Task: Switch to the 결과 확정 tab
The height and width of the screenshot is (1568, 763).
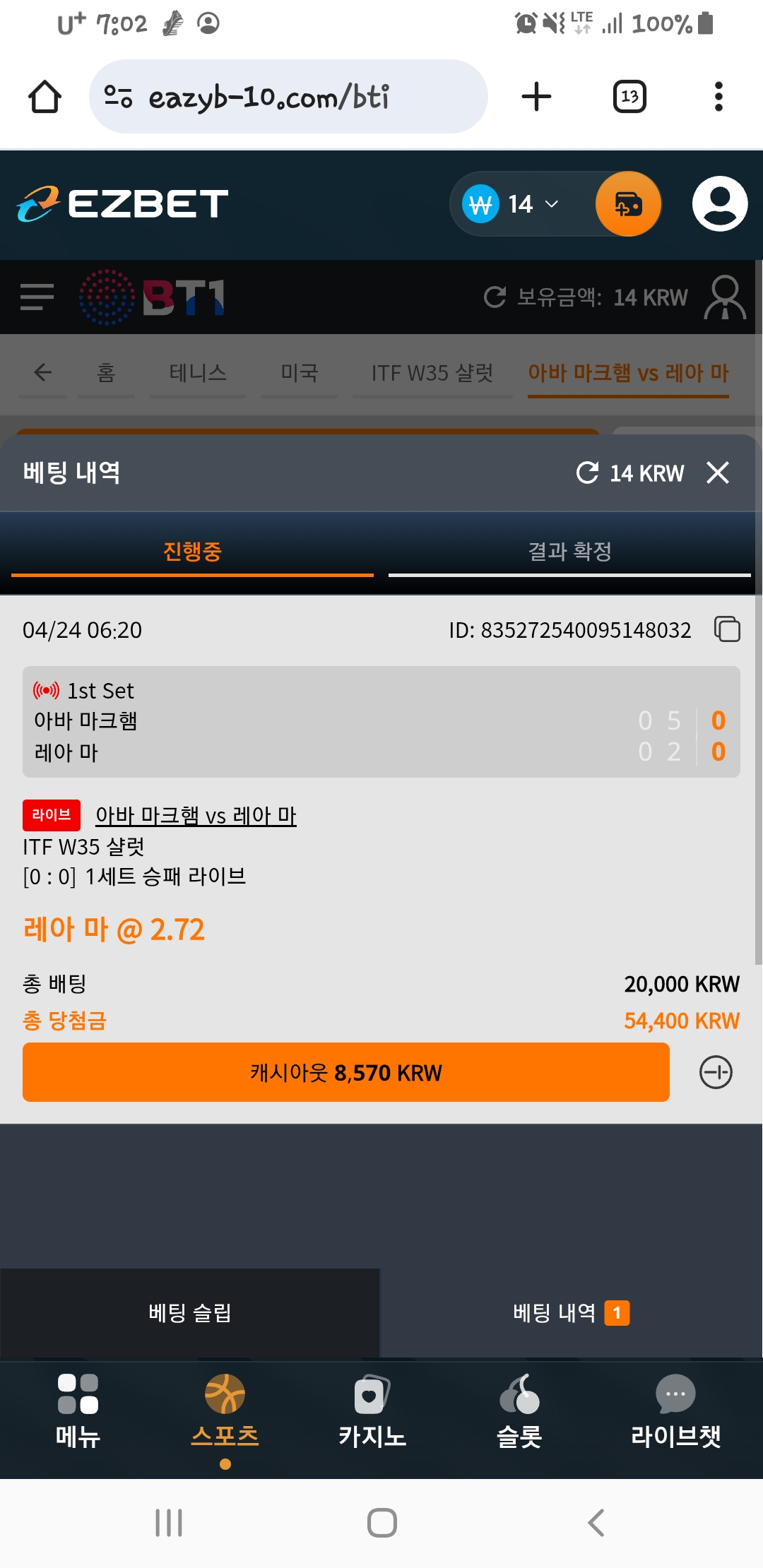Action: 569,552
